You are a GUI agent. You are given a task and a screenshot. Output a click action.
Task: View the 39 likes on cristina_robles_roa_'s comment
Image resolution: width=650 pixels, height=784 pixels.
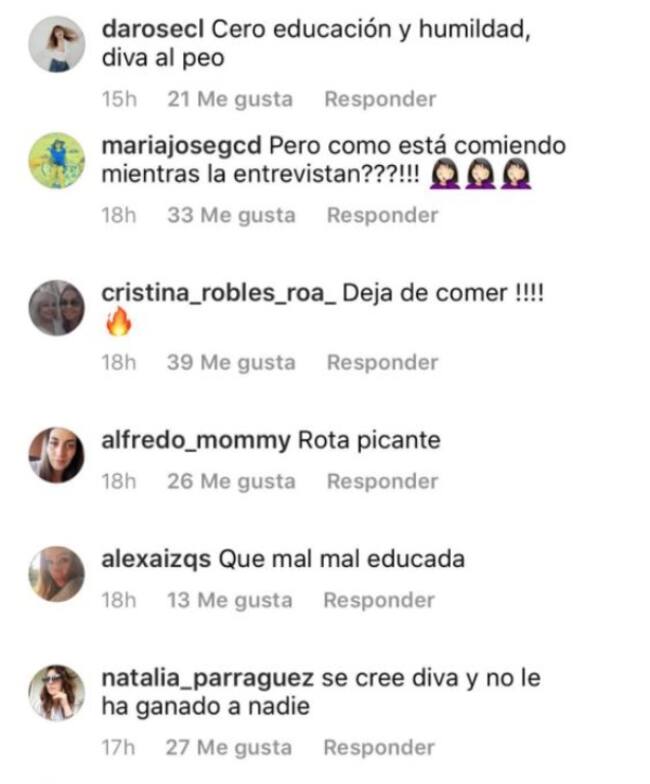coord(231,362)
